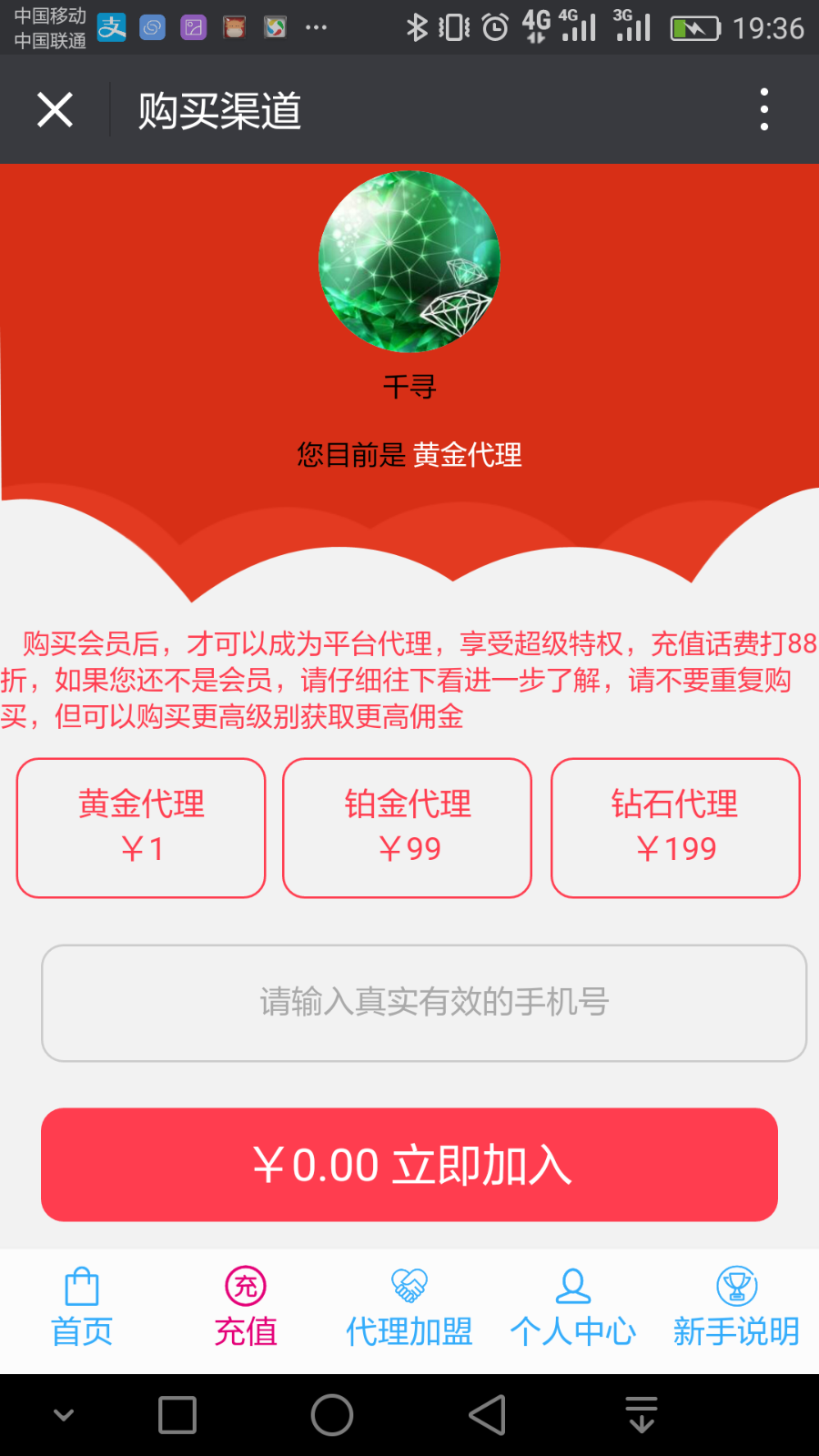This screenshot has width=819, height=1456.
Task: Tap the 黄金代理 status text link
Action: tap(468, 454)
